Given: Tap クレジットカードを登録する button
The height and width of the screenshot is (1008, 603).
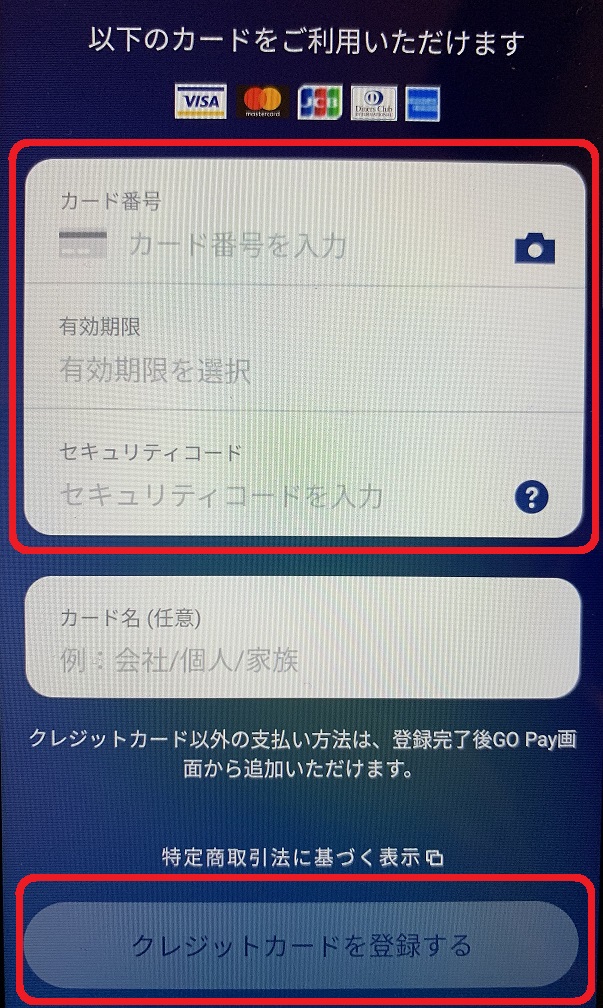Looking at the screenshot, I should click(301, 945).
